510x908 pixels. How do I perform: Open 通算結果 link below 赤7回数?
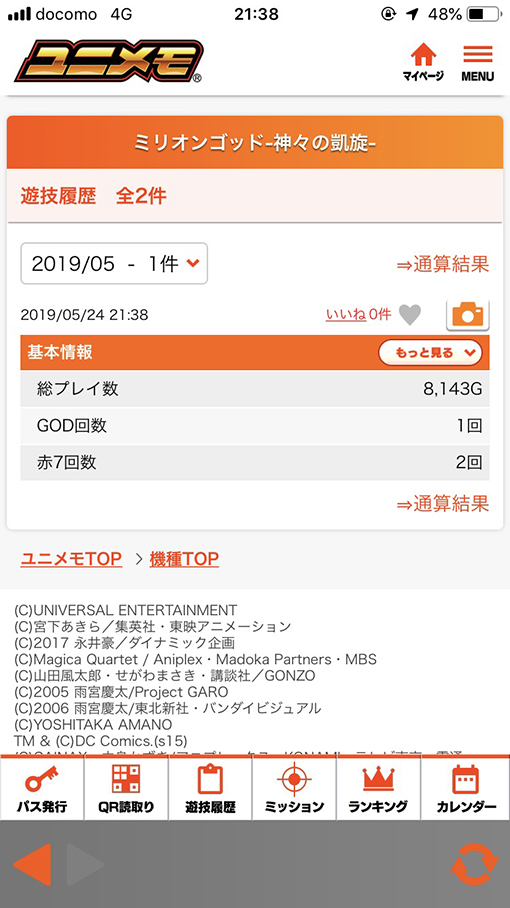click(443, 503)
